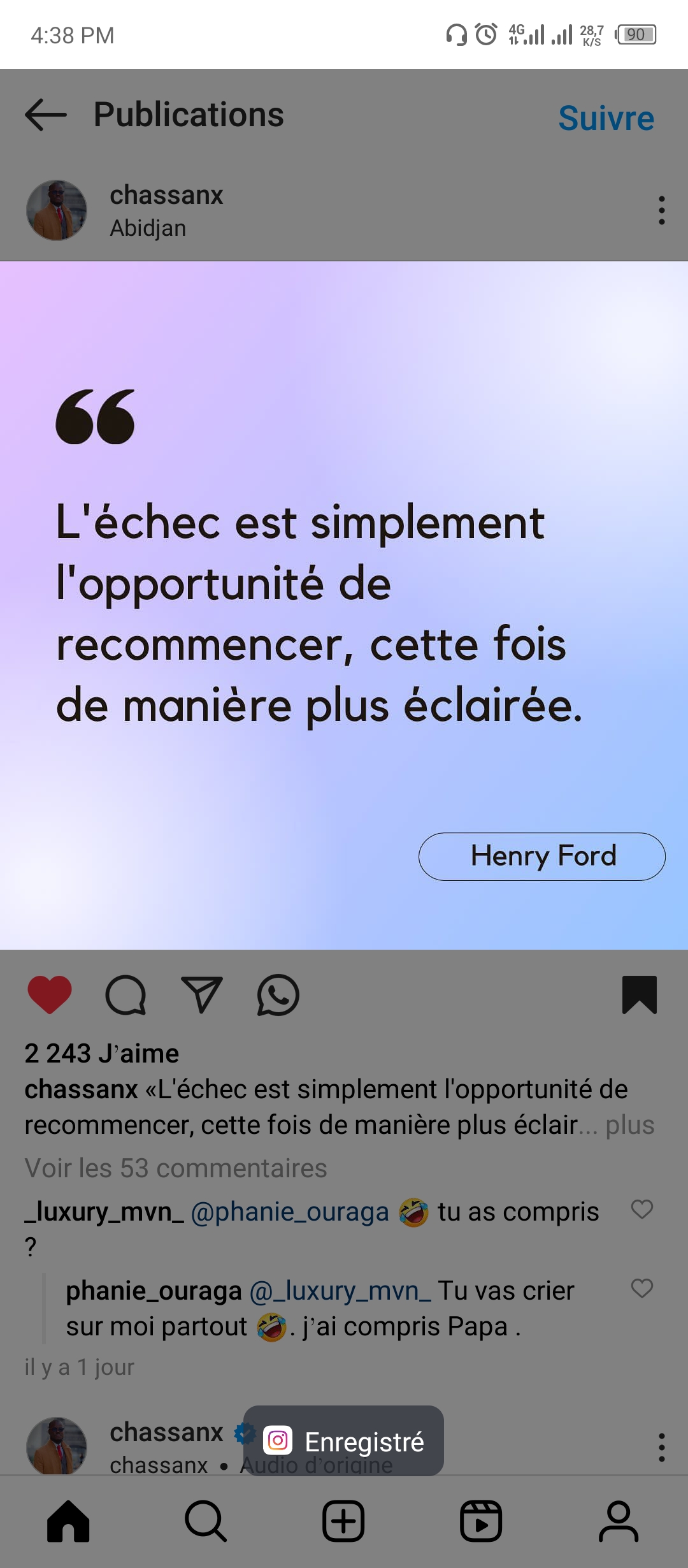Create a new post with the plus tab

point(343,1521)
